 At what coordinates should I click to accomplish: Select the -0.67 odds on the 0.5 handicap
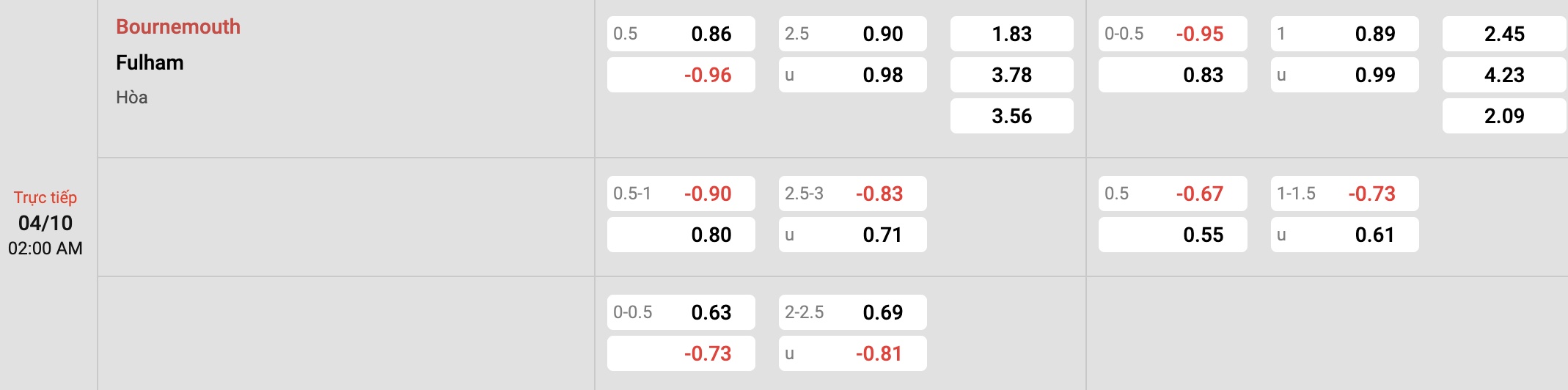pos(1173,194)
